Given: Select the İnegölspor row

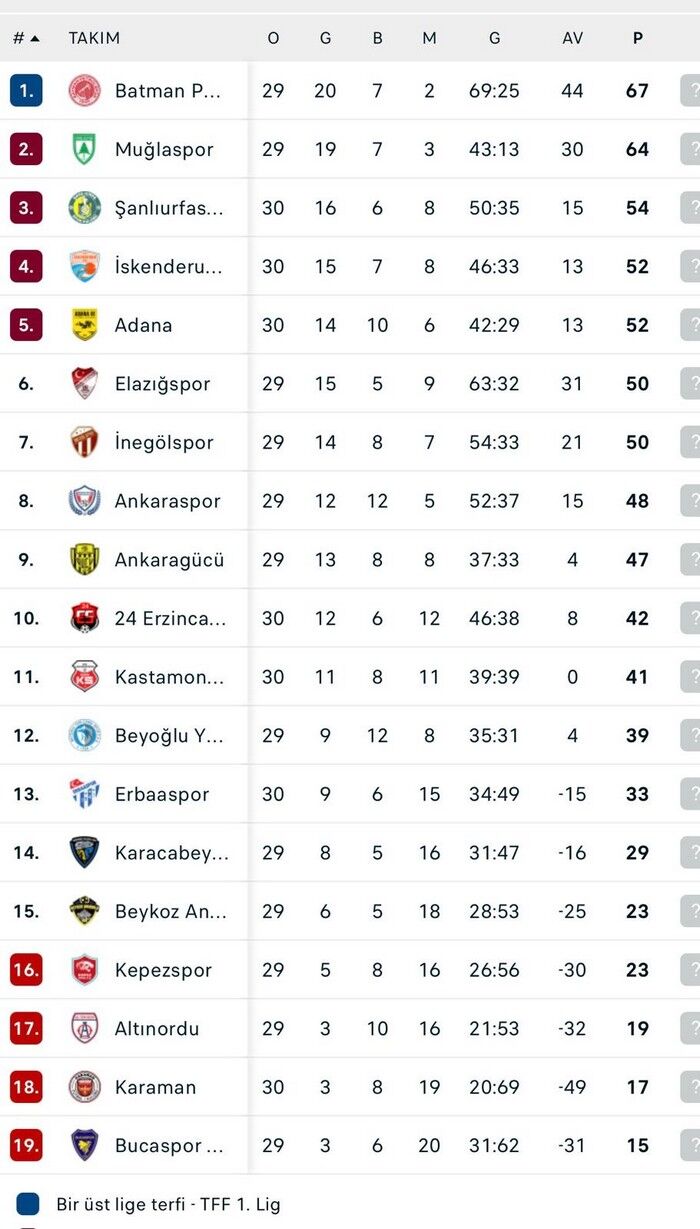Looking at the screenshot, I should coord(350,443).
